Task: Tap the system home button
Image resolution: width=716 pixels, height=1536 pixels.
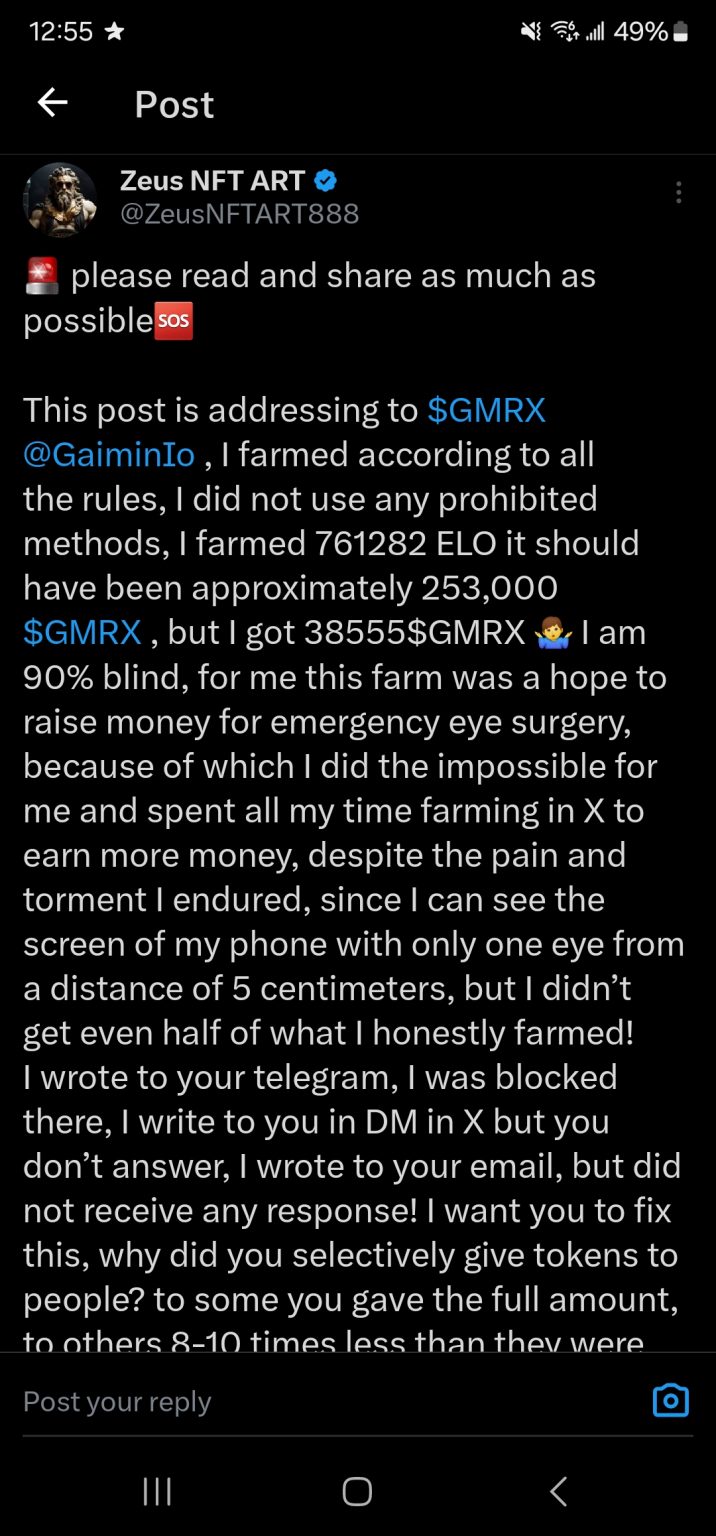Action: [357, 1491]
